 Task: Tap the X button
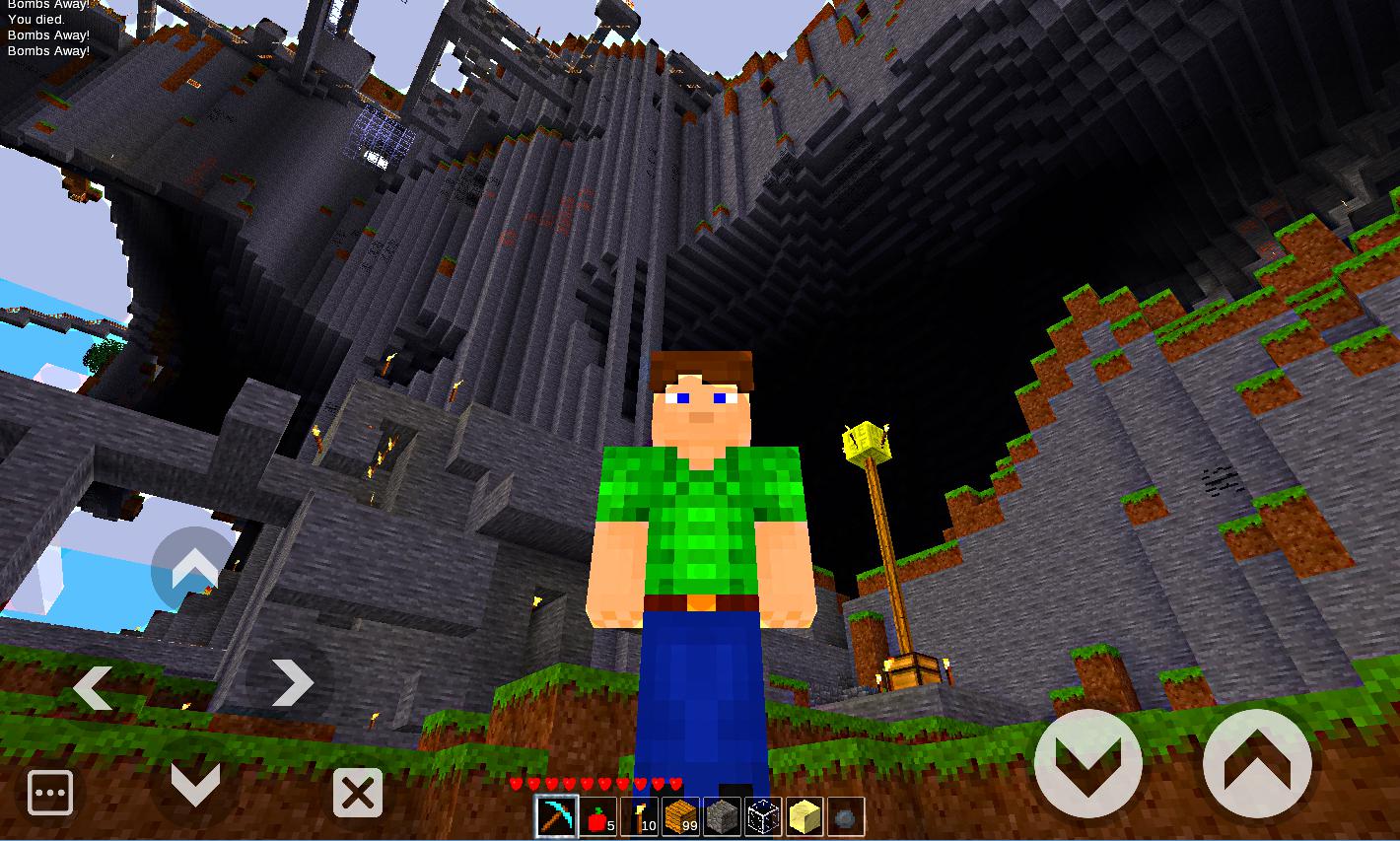[357, 793]
